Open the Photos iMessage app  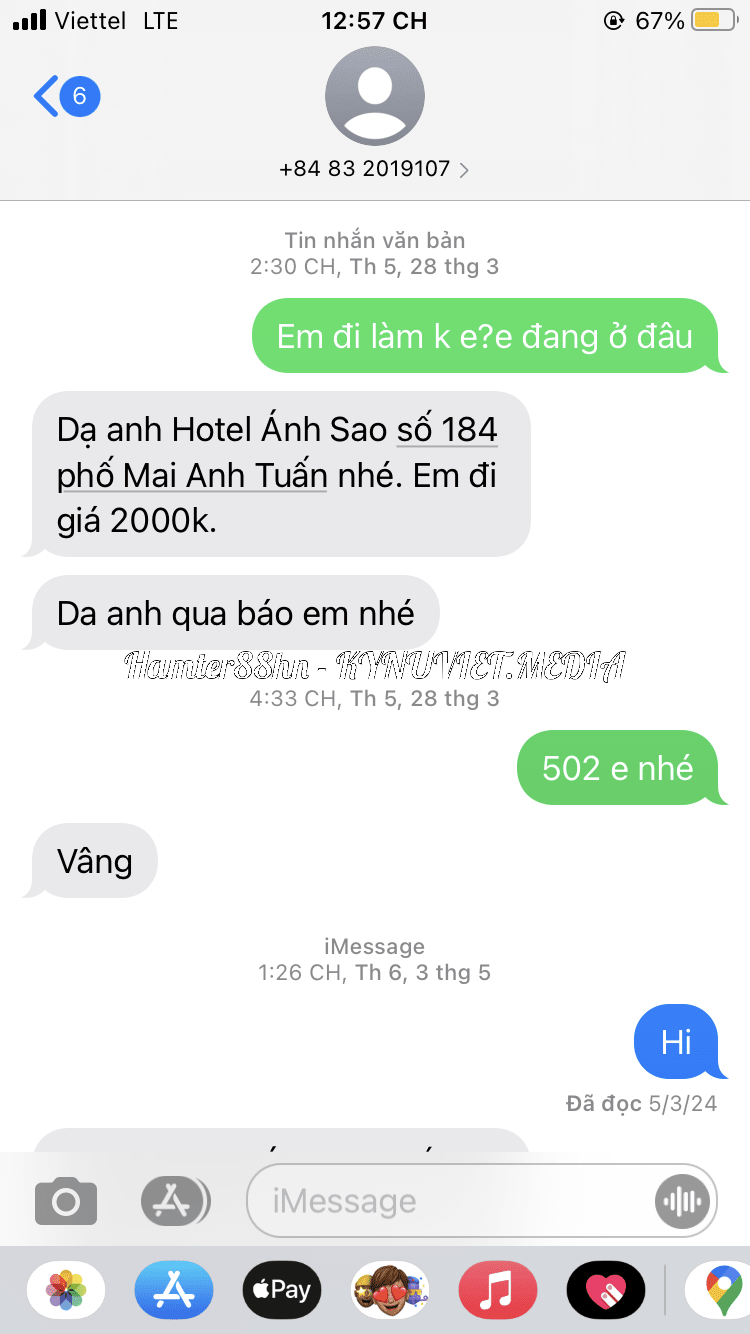pos(66,1290)
